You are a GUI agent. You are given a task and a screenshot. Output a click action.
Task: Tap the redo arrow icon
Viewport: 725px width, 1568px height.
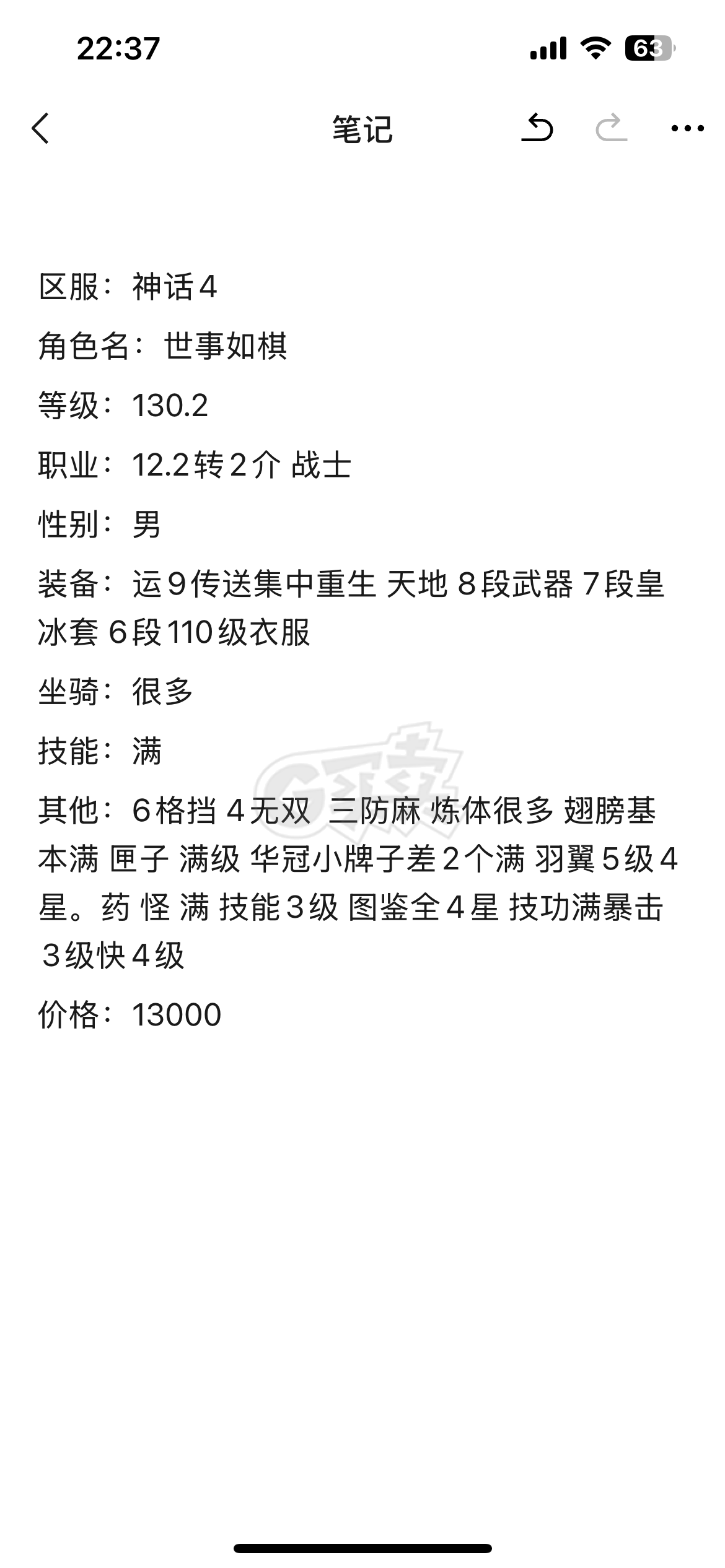(610, 128)
